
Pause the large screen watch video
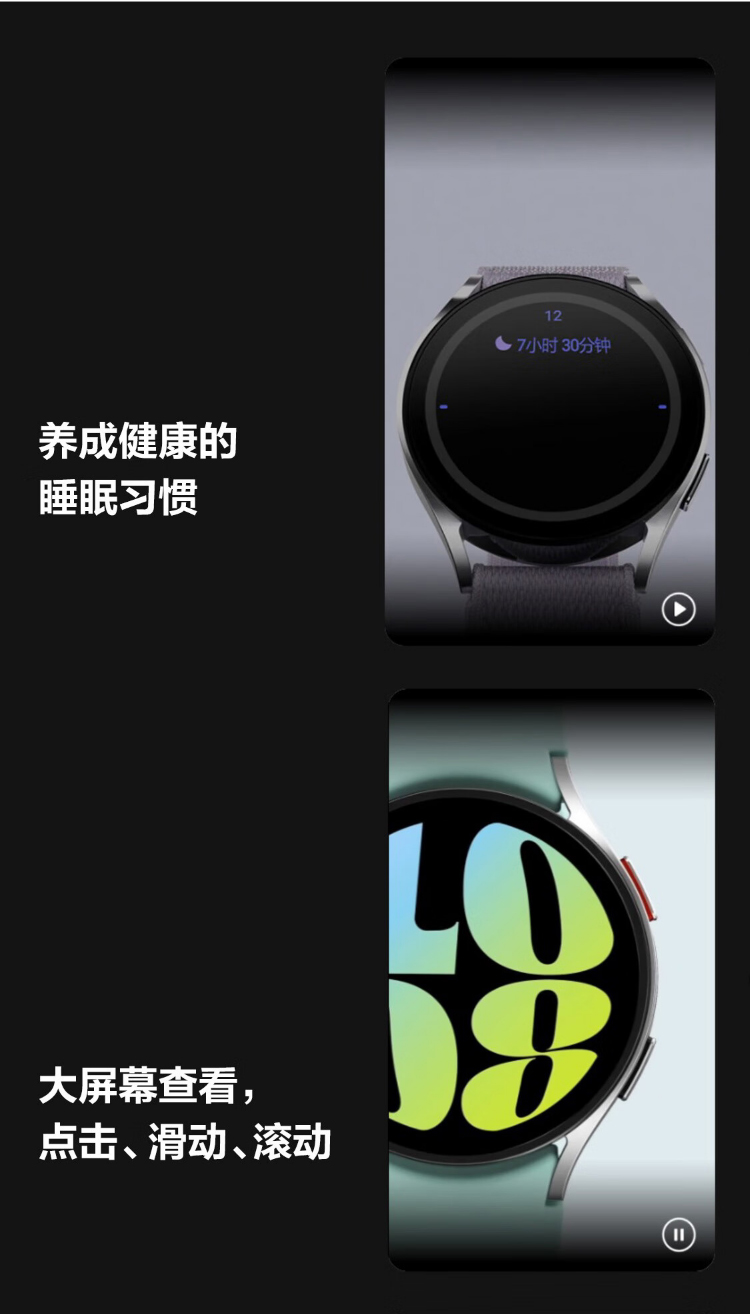click(678, 1235)
